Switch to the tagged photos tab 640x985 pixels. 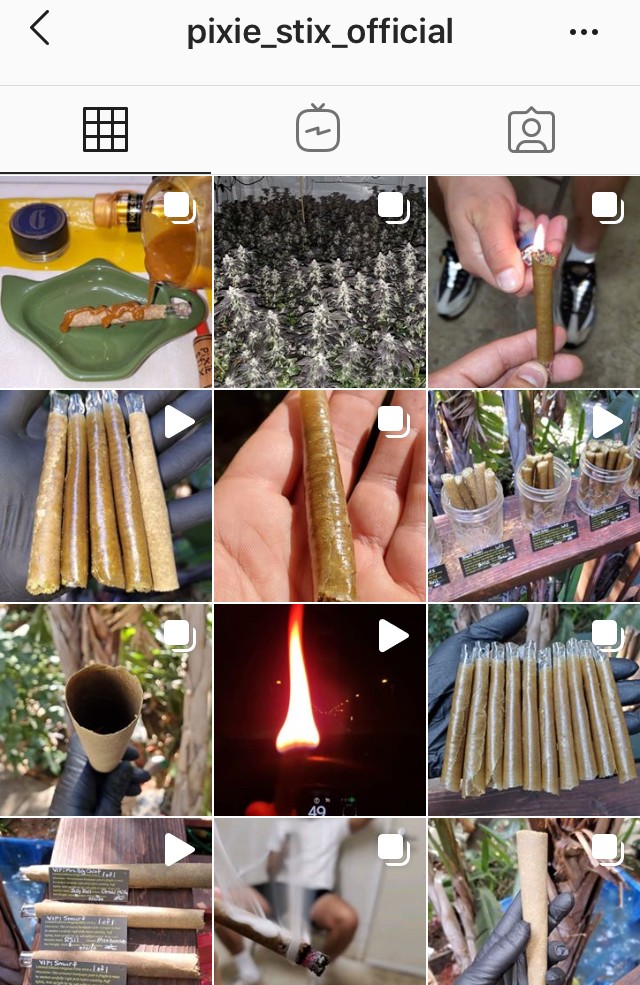pyautogui.click(x=531, y=130)
